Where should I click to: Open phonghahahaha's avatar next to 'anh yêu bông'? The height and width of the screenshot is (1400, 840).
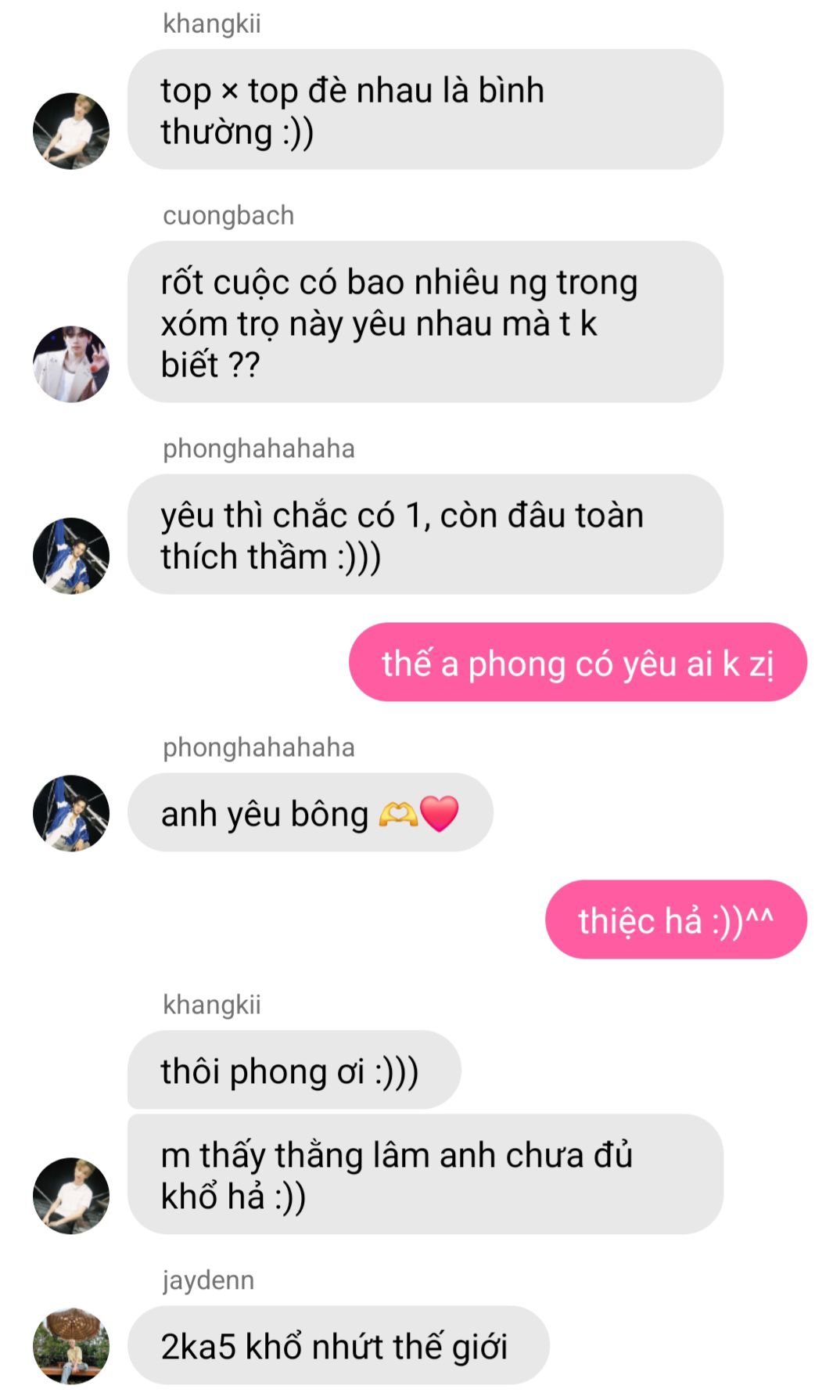click(71, 813)
